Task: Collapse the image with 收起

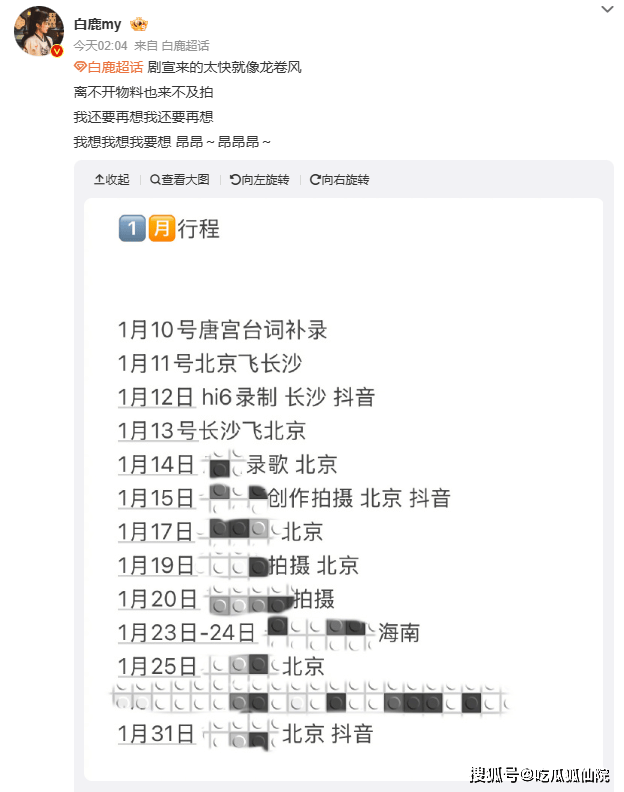Action: coord(112,180)
